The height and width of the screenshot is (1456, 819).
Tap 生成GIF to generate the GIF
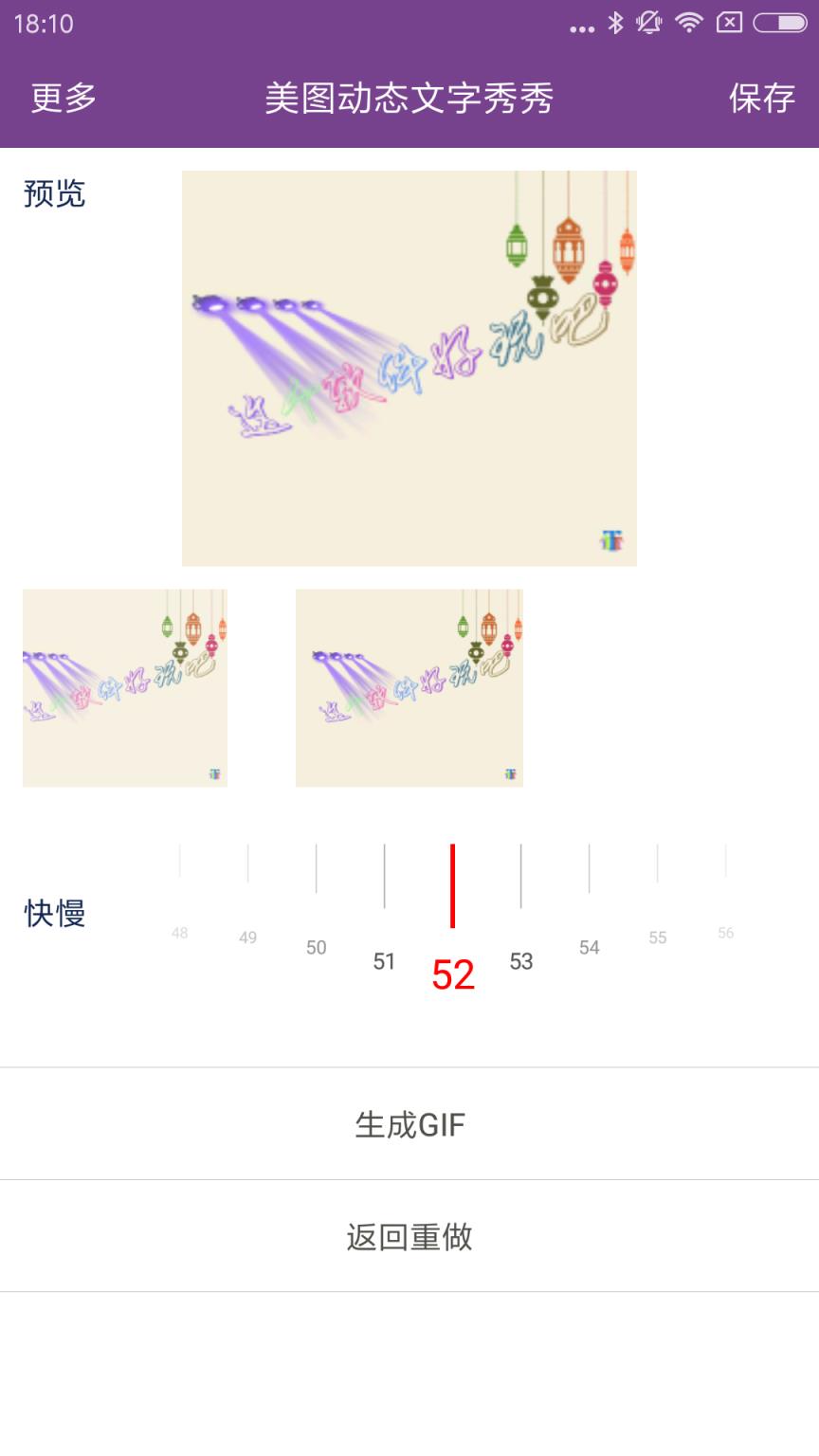click(409, 1124)
